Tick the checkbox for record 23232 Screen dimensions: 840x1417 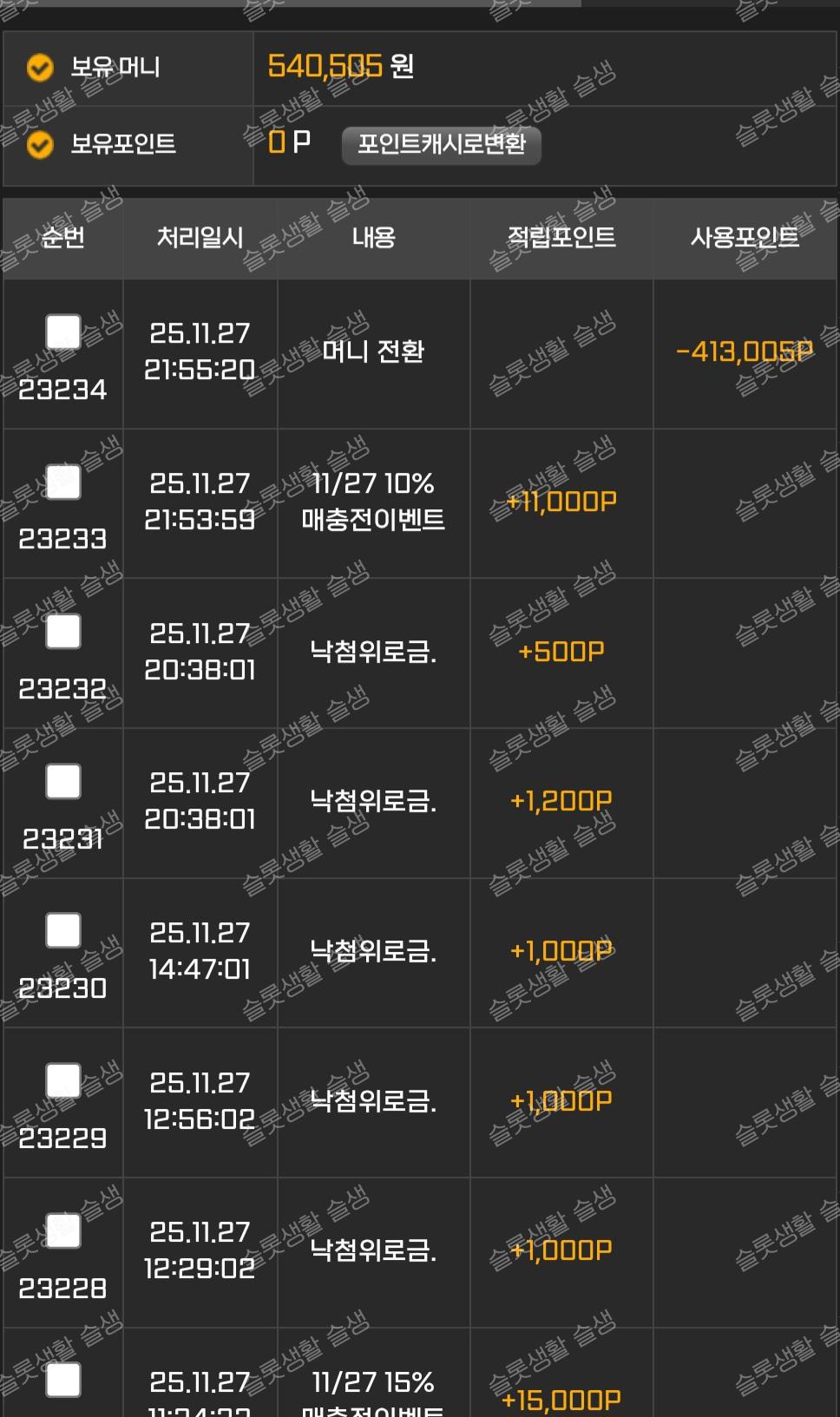63,631
